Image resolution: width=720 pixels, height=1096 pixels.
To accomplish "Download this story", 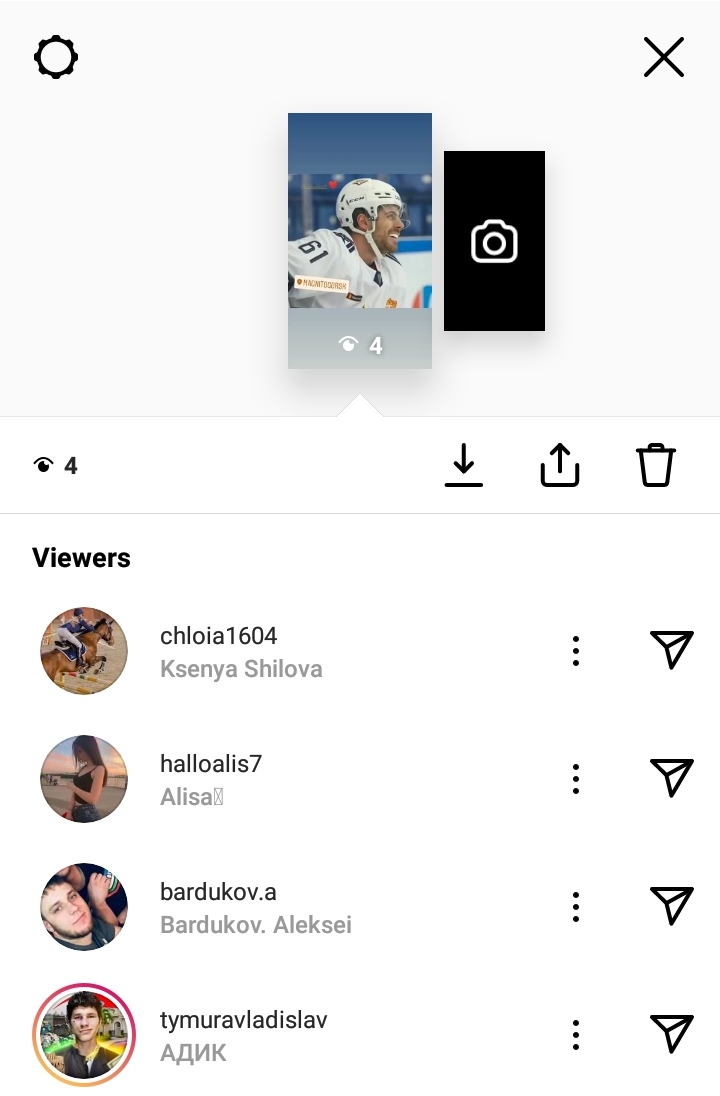I will tap(464, 465).
